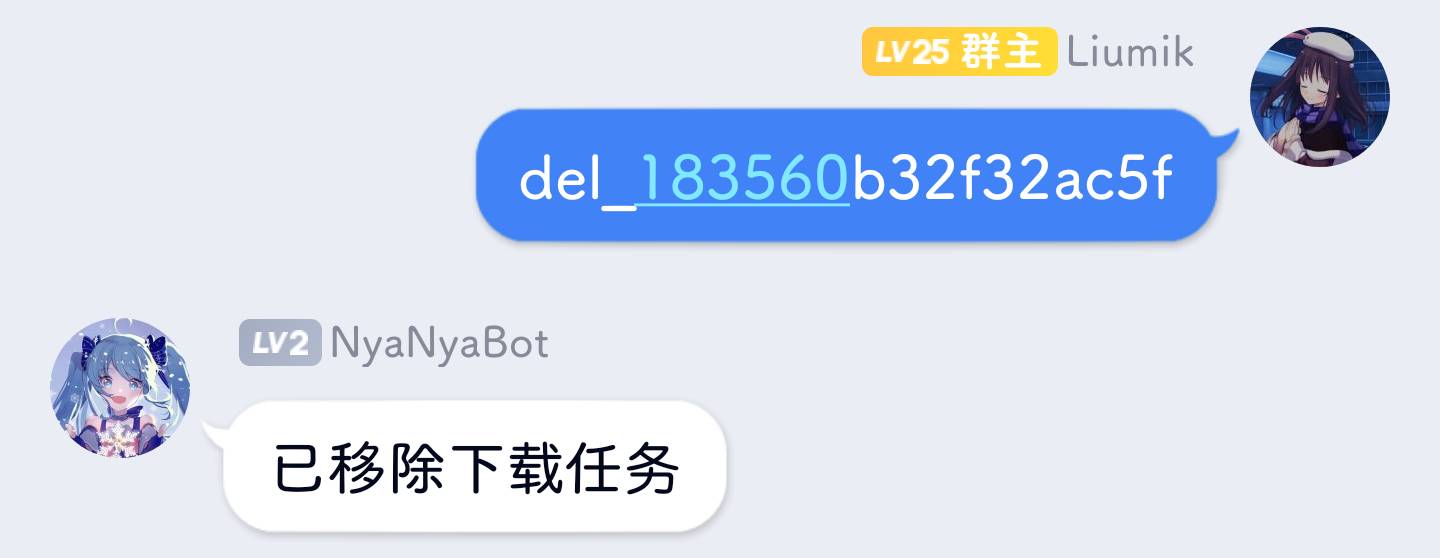The width and height of the screenshot is (1440, 558).
Task: Tap the underlined 183560 number link
Action: pyautogui.click(x=743, y=181)
